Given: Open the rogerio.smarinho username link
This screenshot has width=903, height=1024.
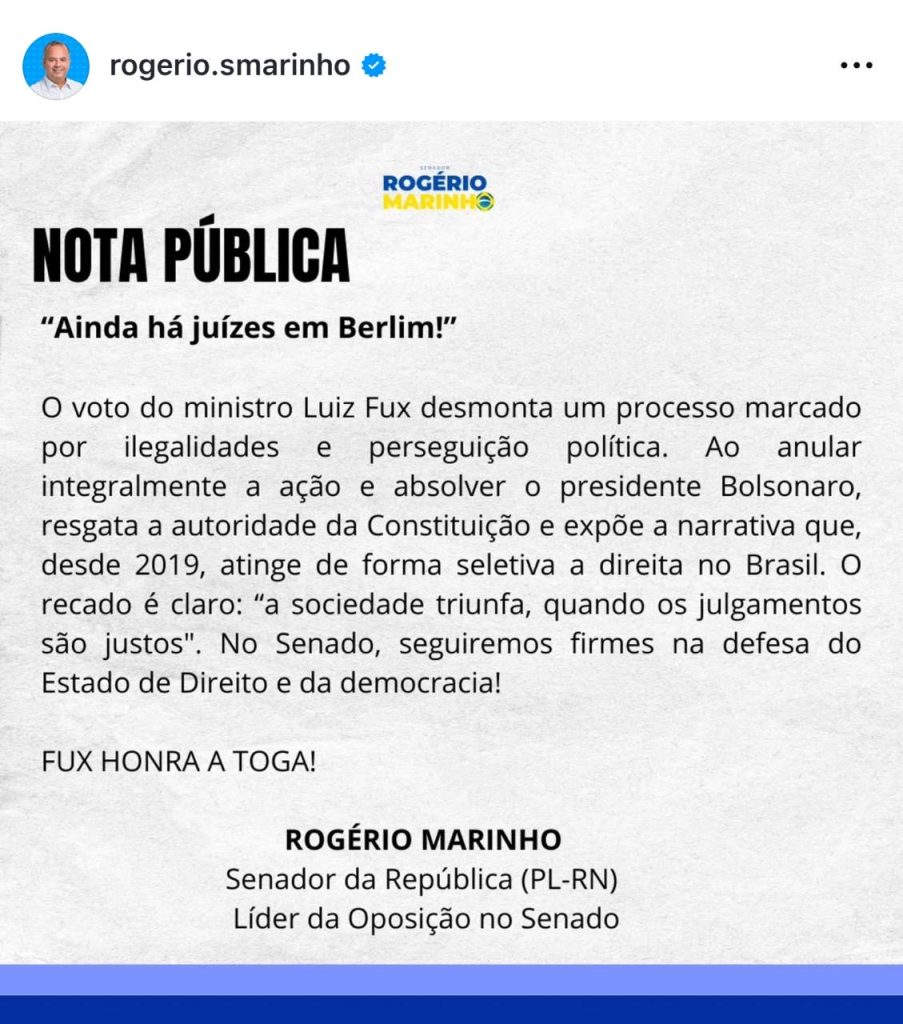Looking at the screenshot, I should 230,66.
